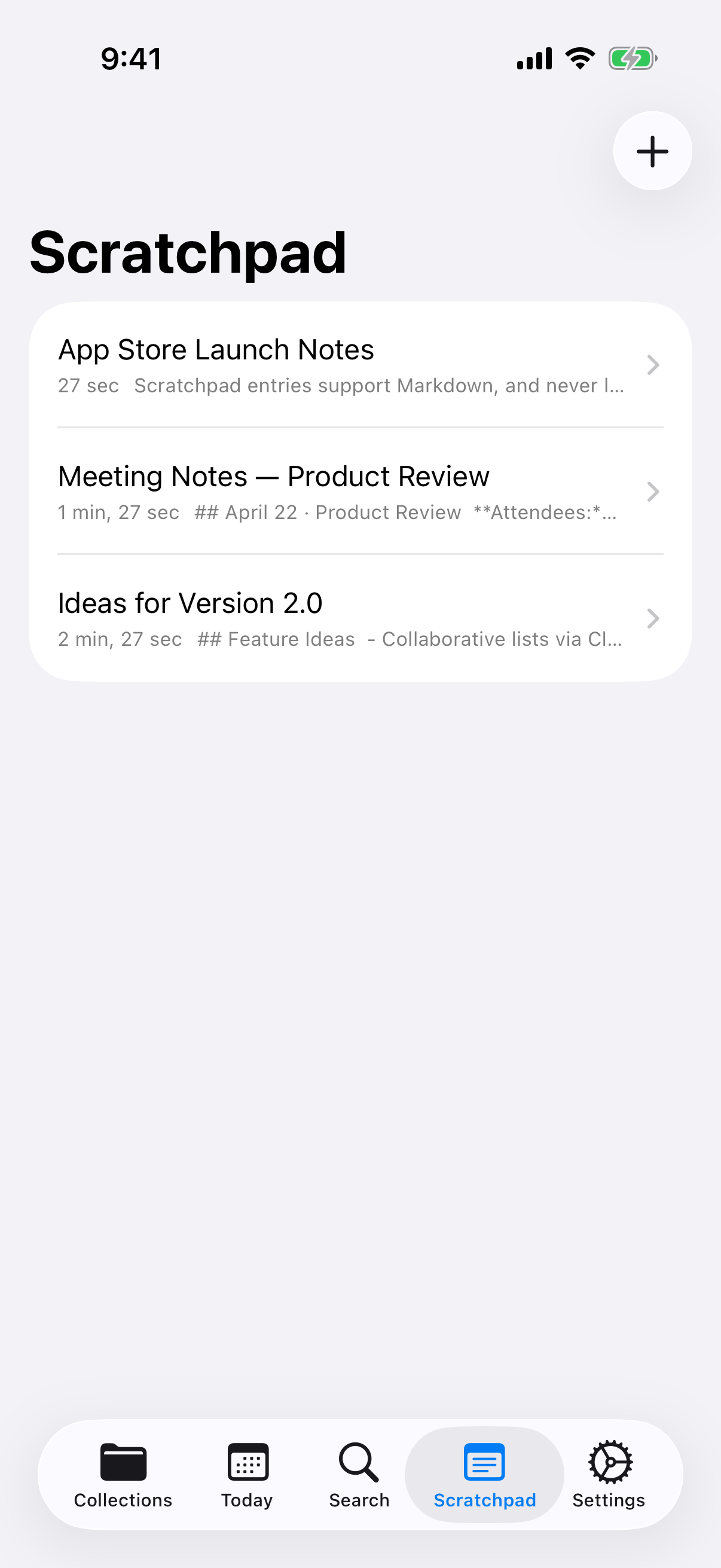This screenshot has height=1568, width=721.
Task: Tap the Scratchpad tab
Action: pos(484,1474)
